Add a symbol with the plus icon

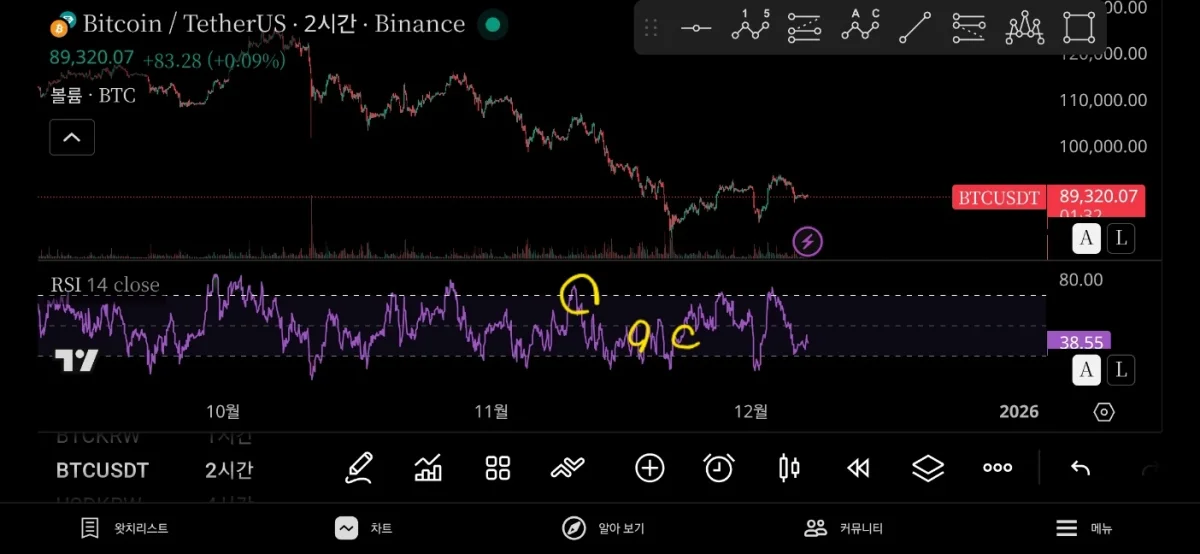650,468
